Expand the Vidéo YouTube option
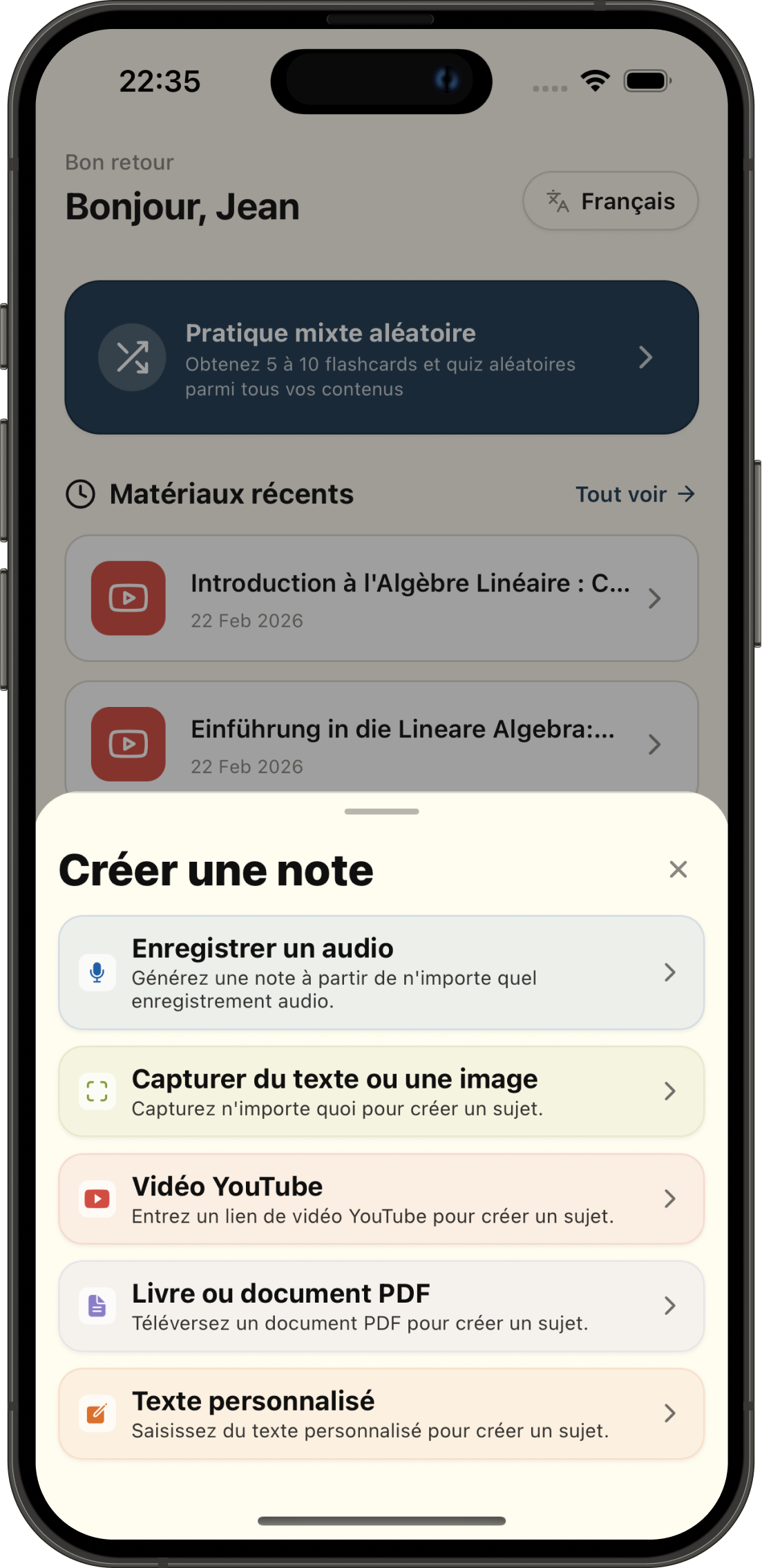Screen dimensions: 762x1568 pyautogui.click(x=669, y=1199)
